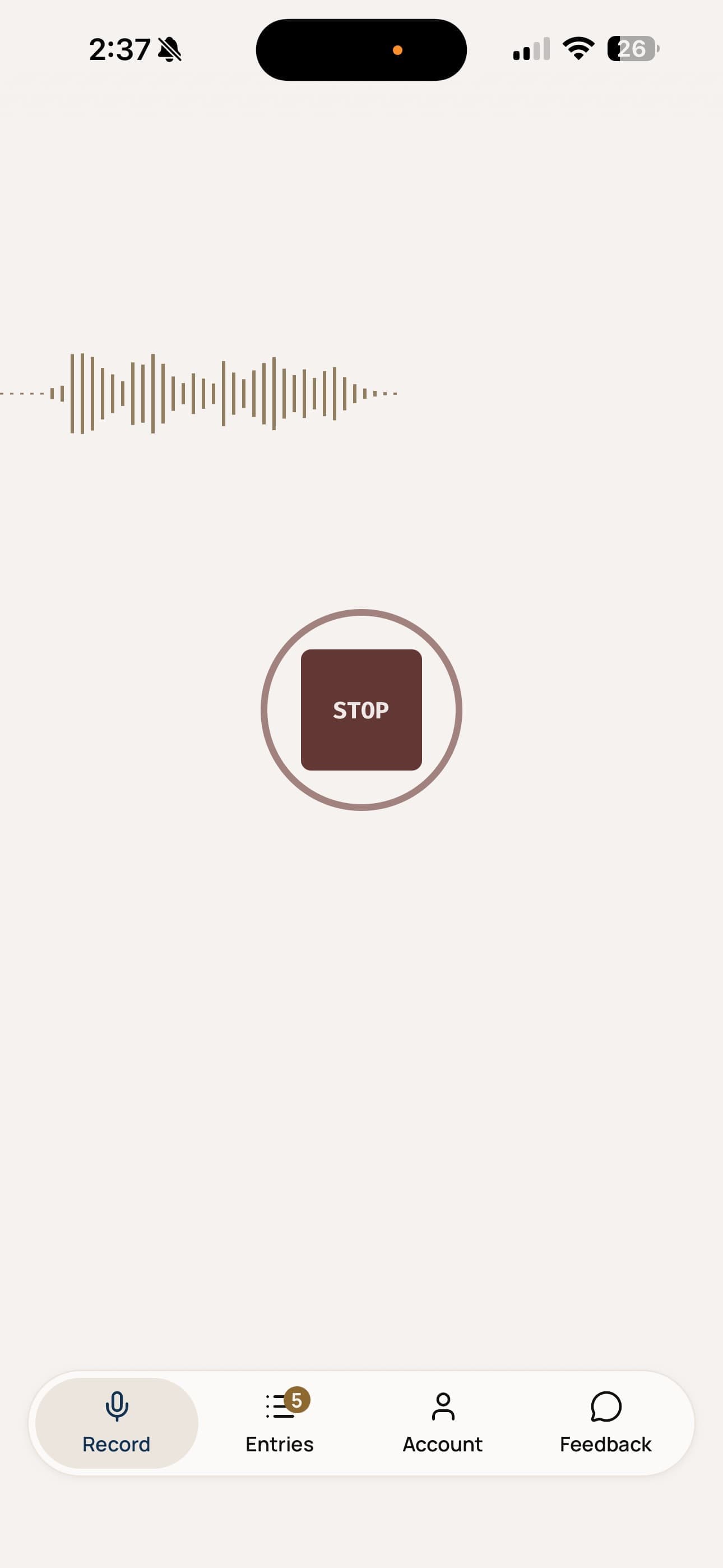Tap the orange microphone-in-use dot
Screen dimensions: 723x1568
[398, 50]
